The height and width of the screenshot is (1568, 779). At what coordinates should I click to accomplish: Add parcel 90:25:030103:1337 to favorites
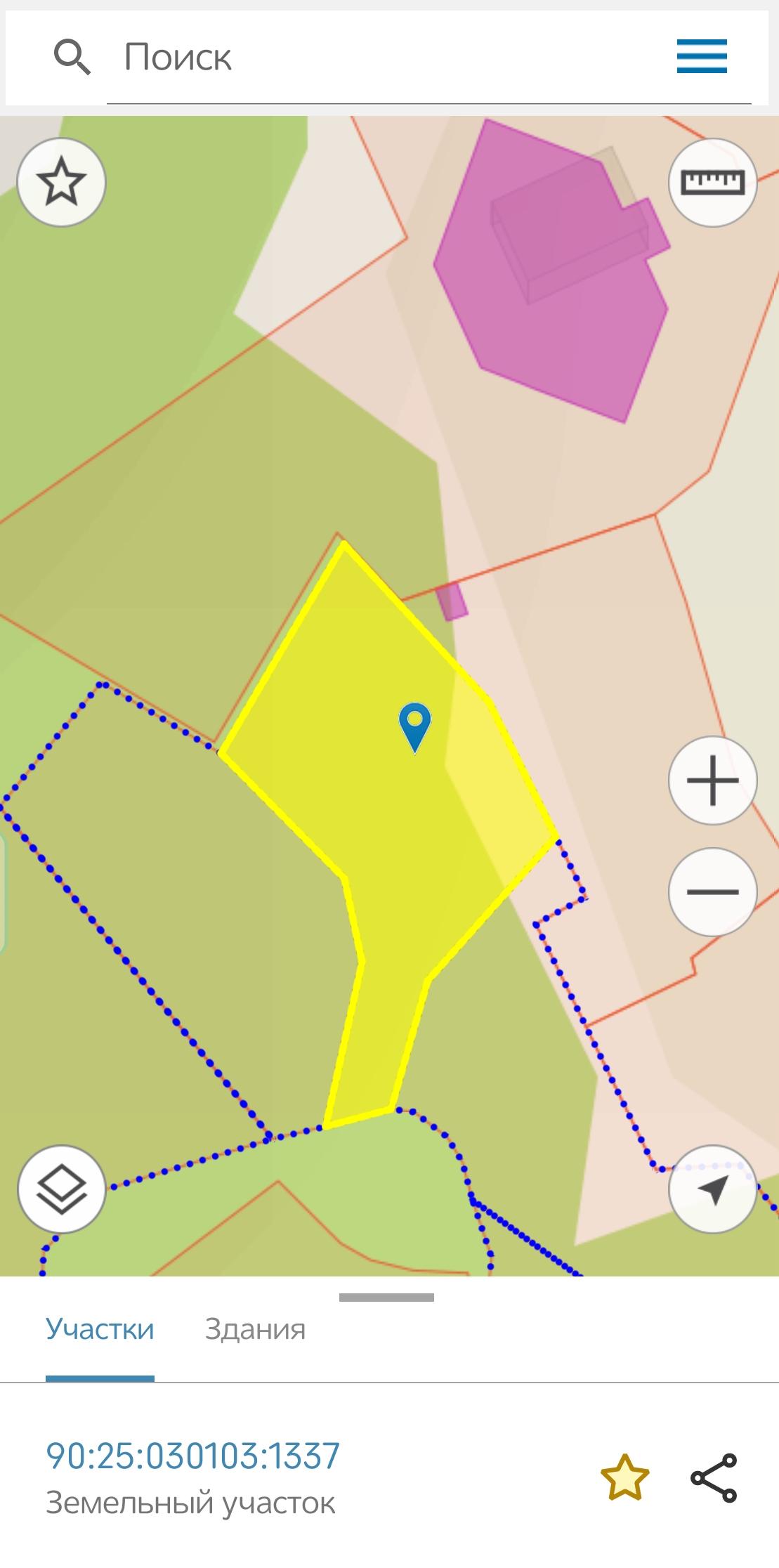tap(624, 1478)
